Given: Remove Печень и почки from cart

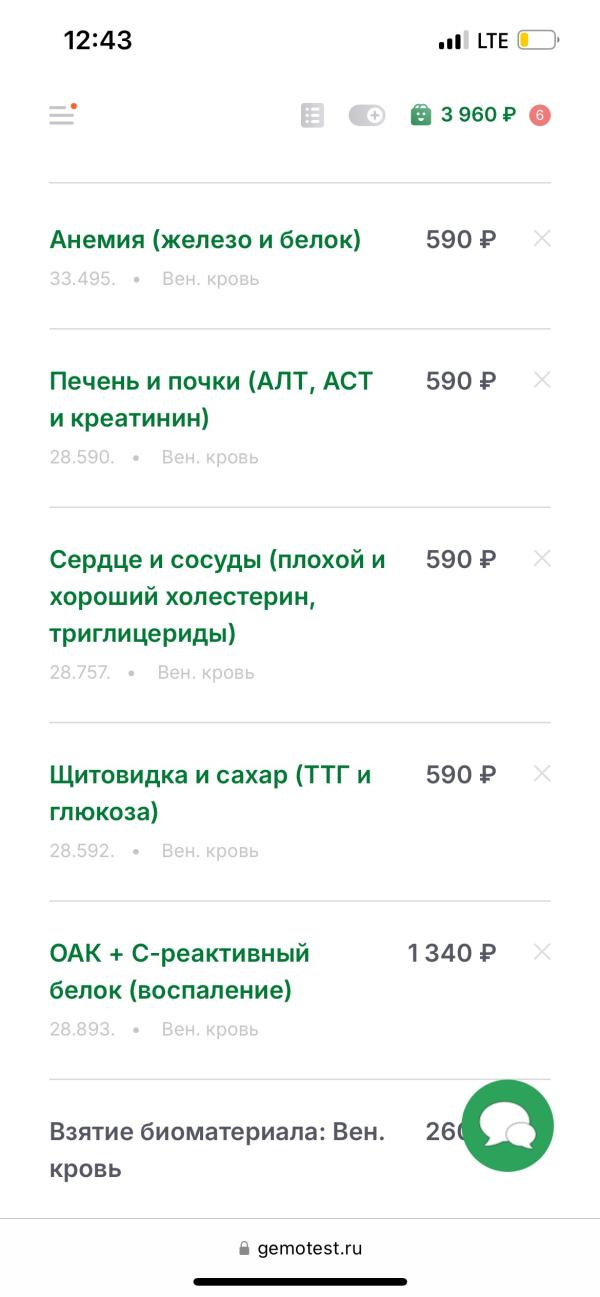Looking at the screenshot, I should click(x=542, y=380).
